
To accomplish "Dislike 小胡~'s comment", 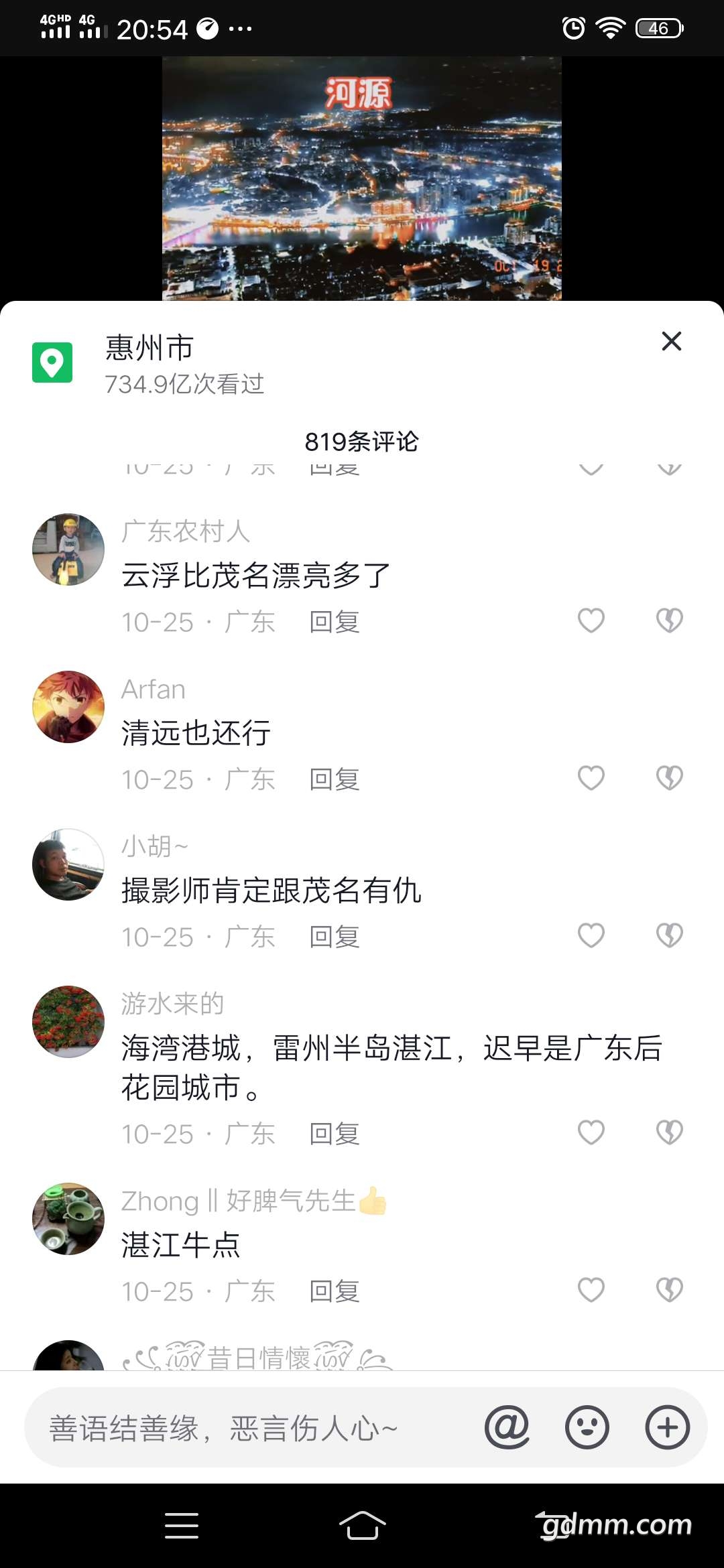I will coord(669,935).
